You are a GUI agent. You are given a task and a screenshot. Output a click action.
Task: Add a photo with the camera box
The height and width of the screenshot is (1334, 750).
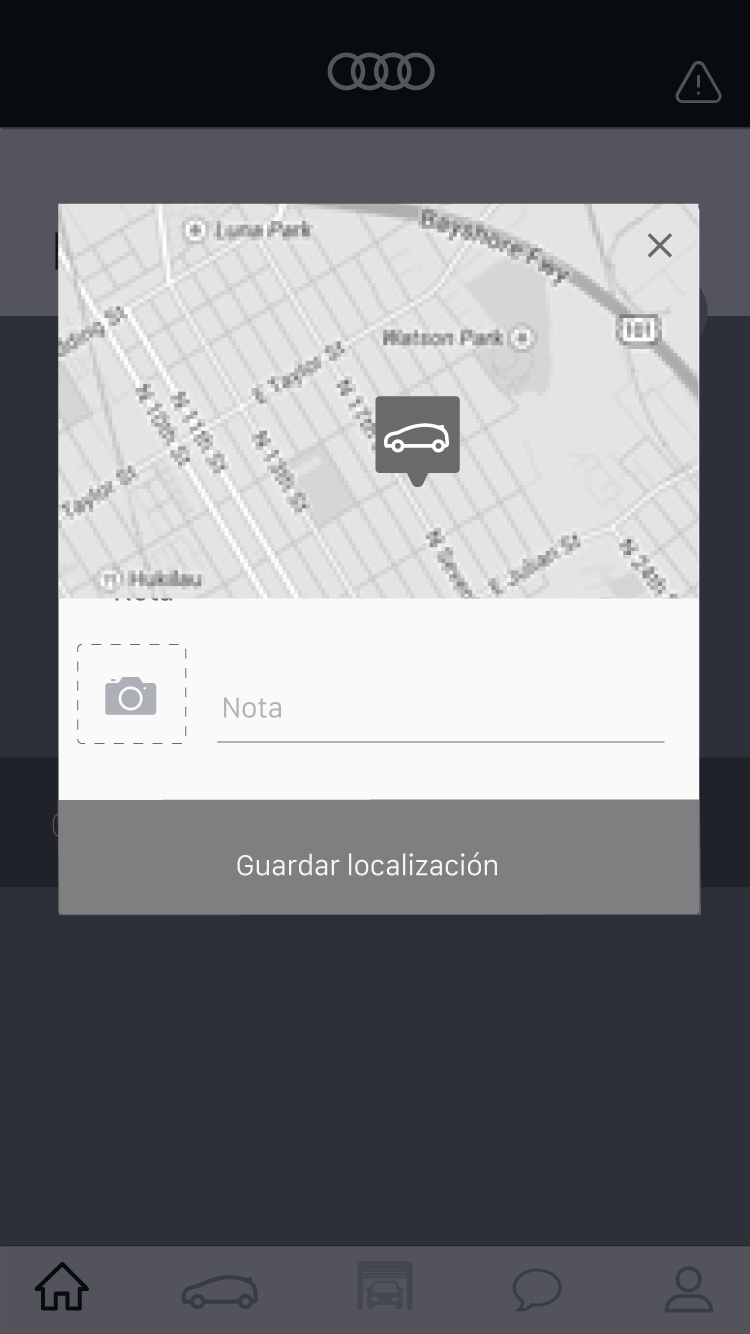pos(131,694)
